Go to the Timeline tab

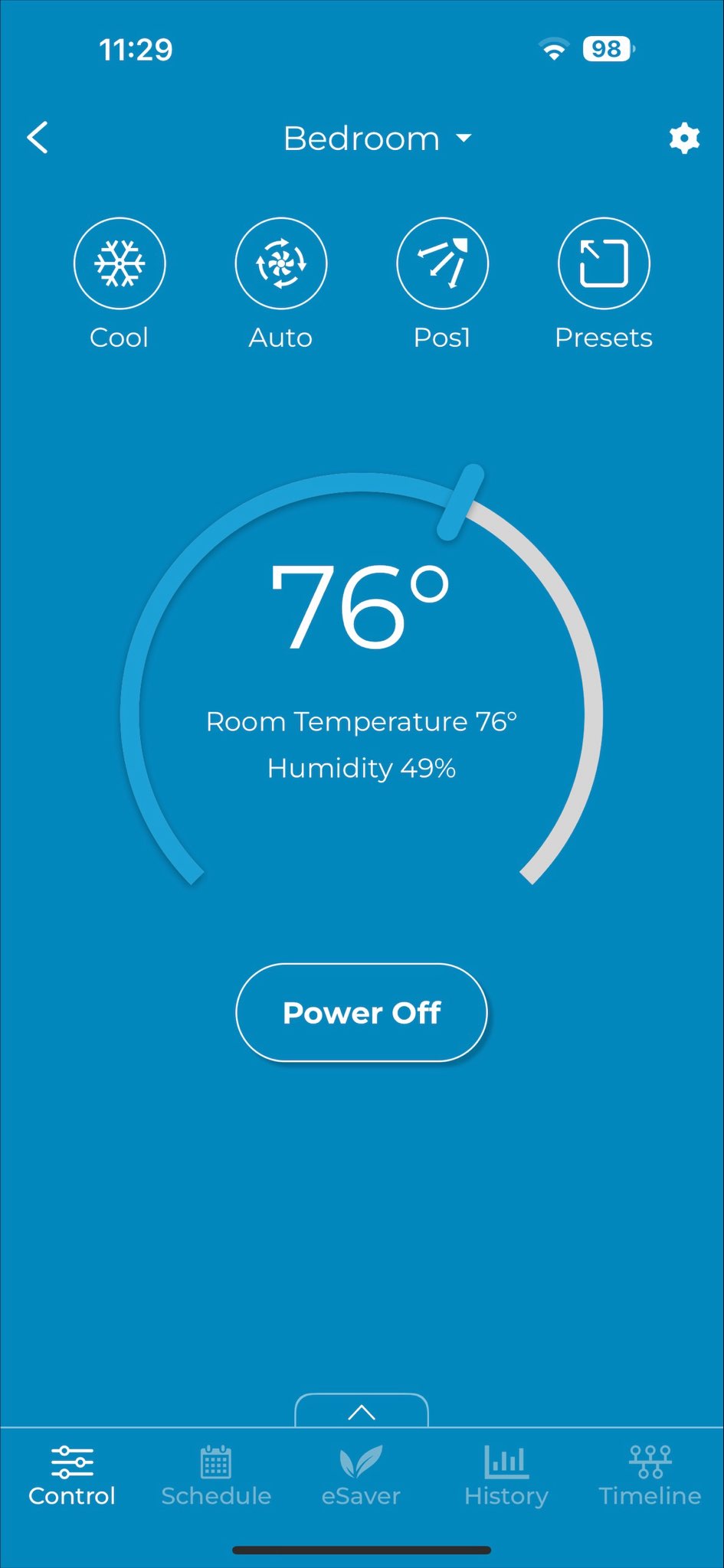pos(650,1476)
